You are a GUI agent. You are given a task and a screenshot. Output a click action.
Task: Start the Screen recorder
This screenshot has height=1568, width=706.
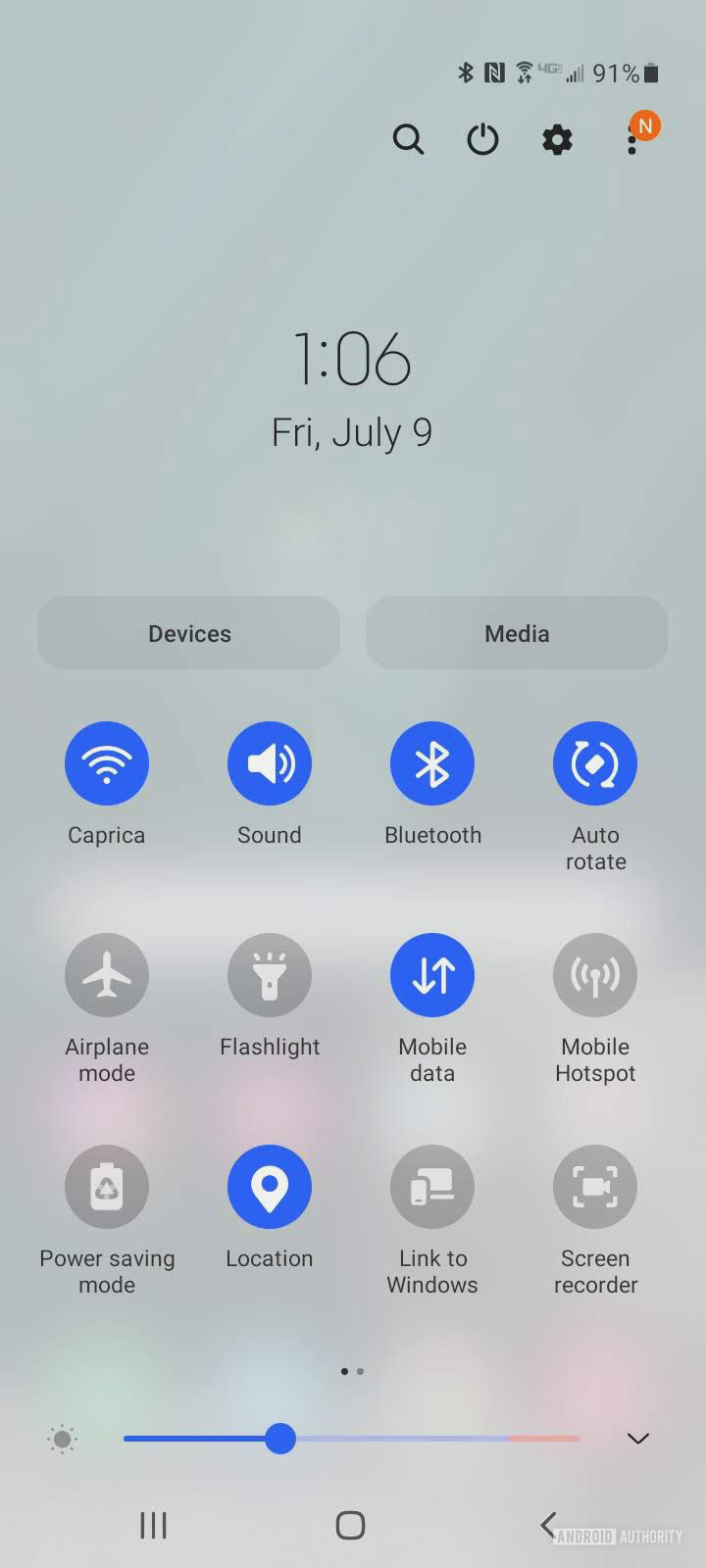[x=595, y=1187]
